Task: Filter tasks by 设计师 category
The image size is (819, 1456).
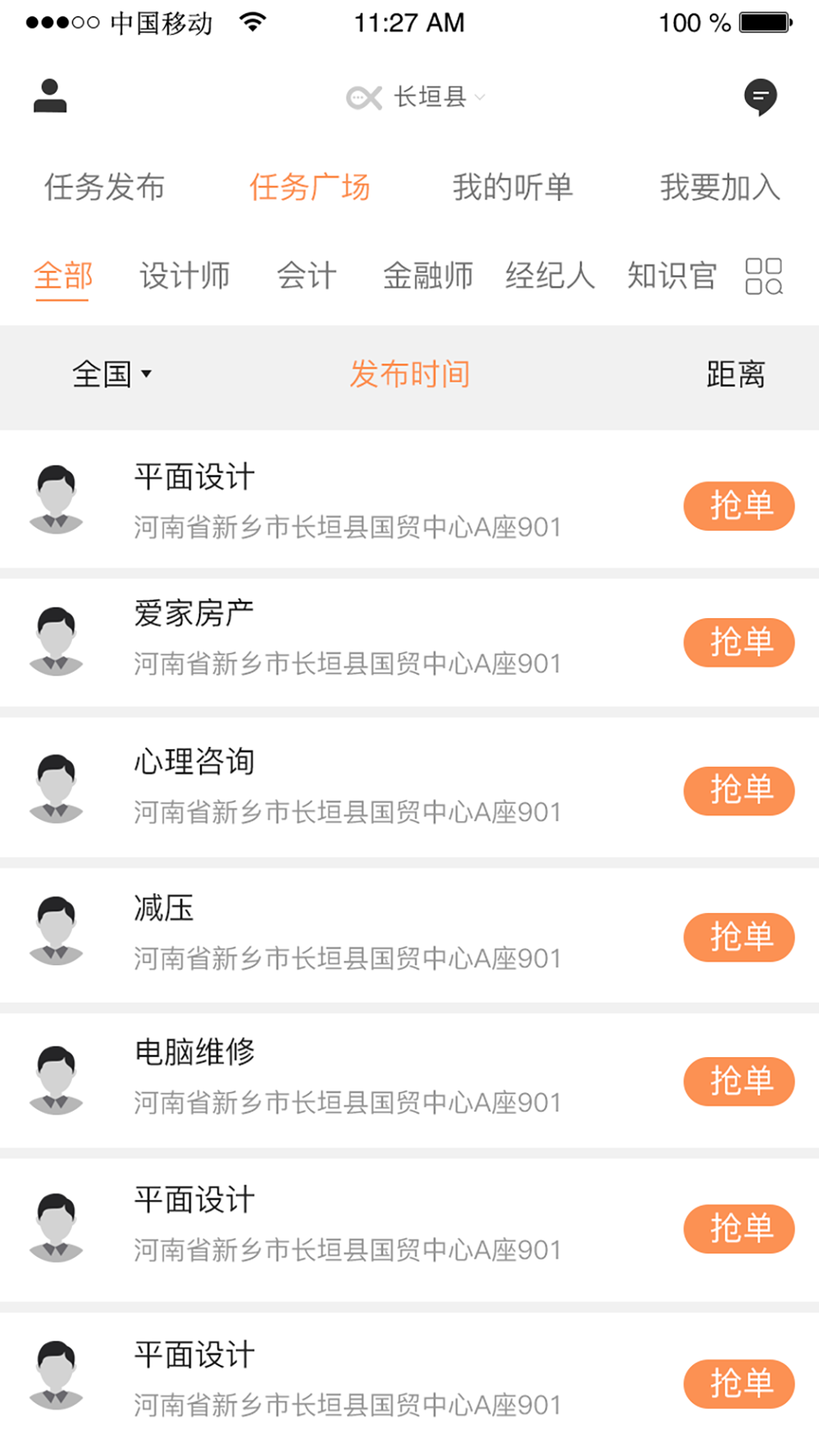Action: click(185, 275)
